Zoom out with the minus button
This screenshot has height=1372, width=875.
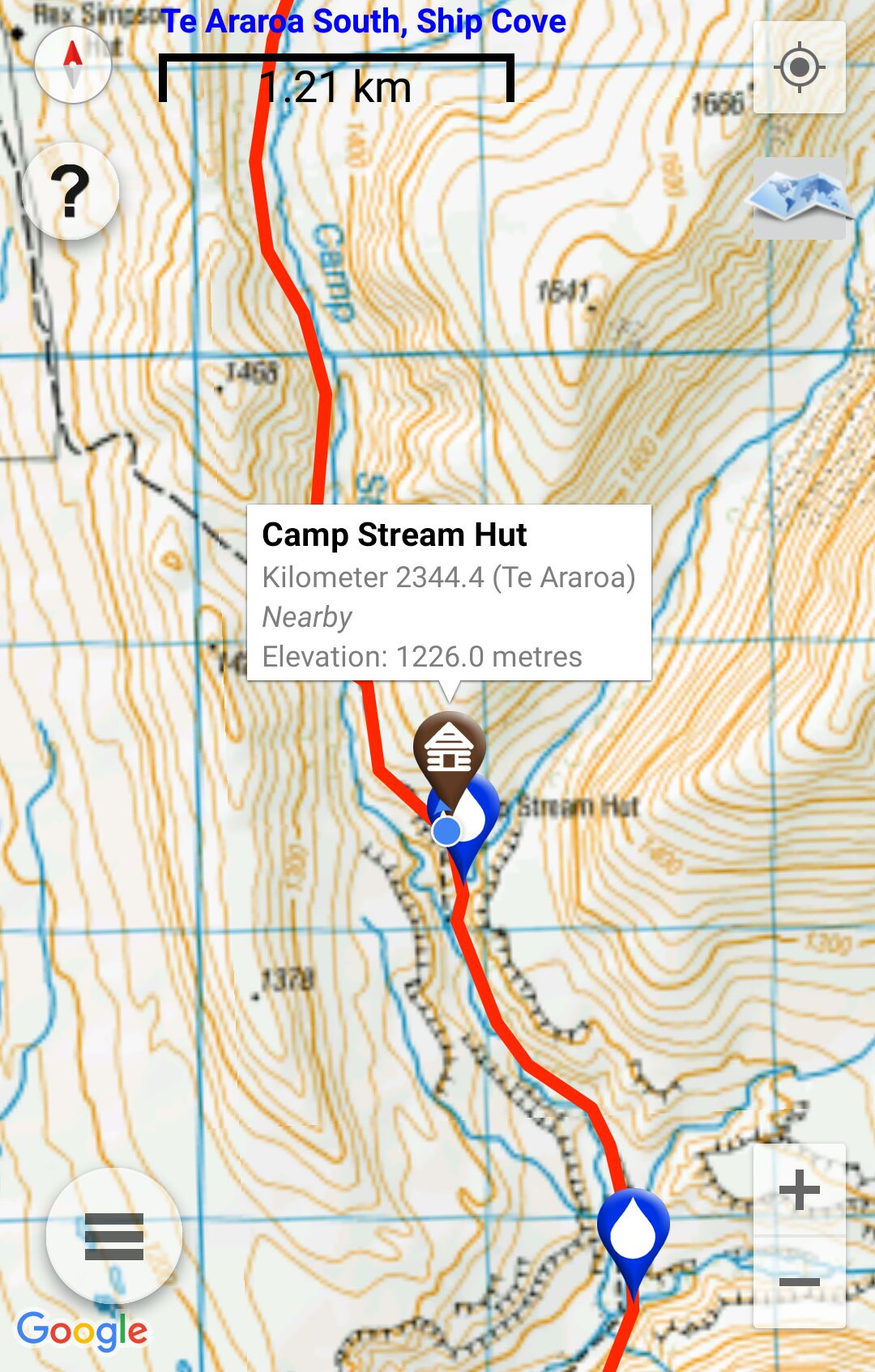pyautogui.click(x=799, y=1281)
